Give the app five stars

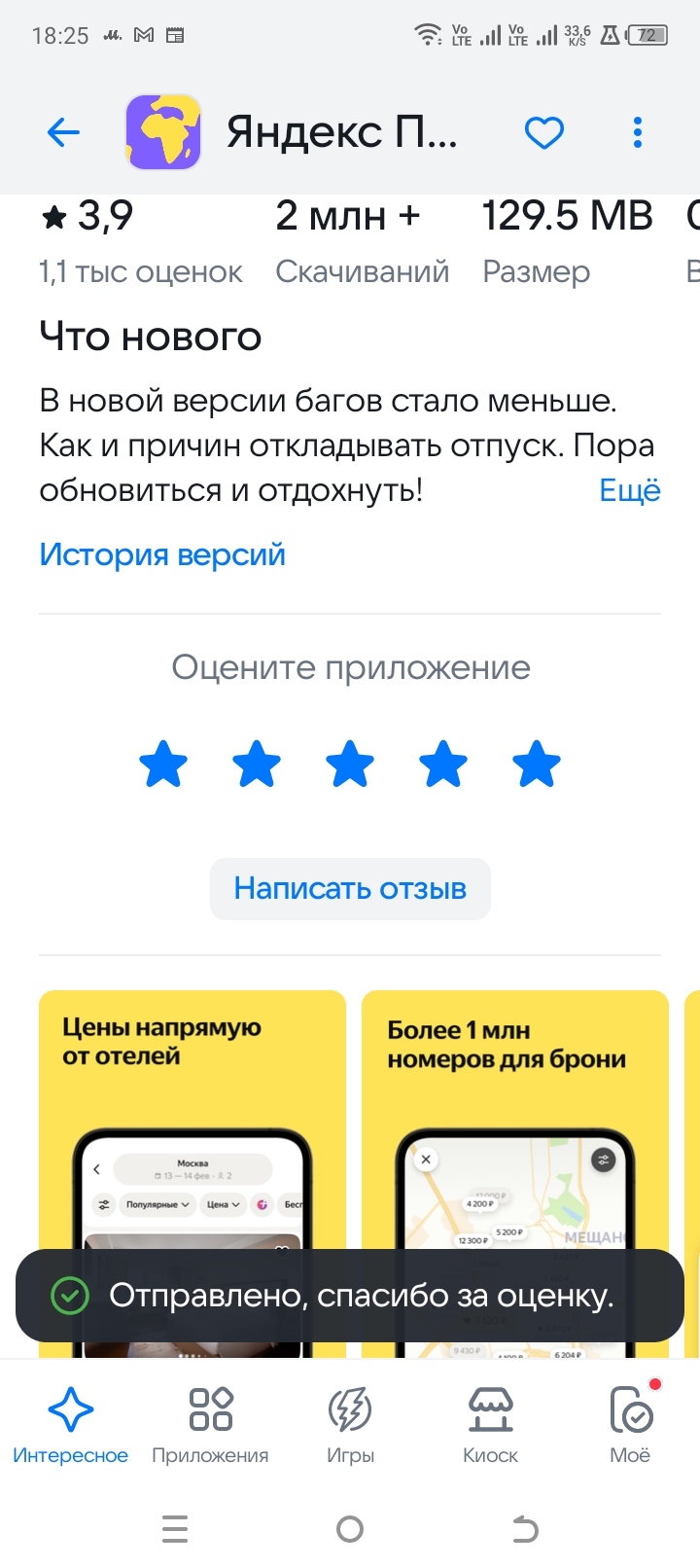tap(537, 765)
